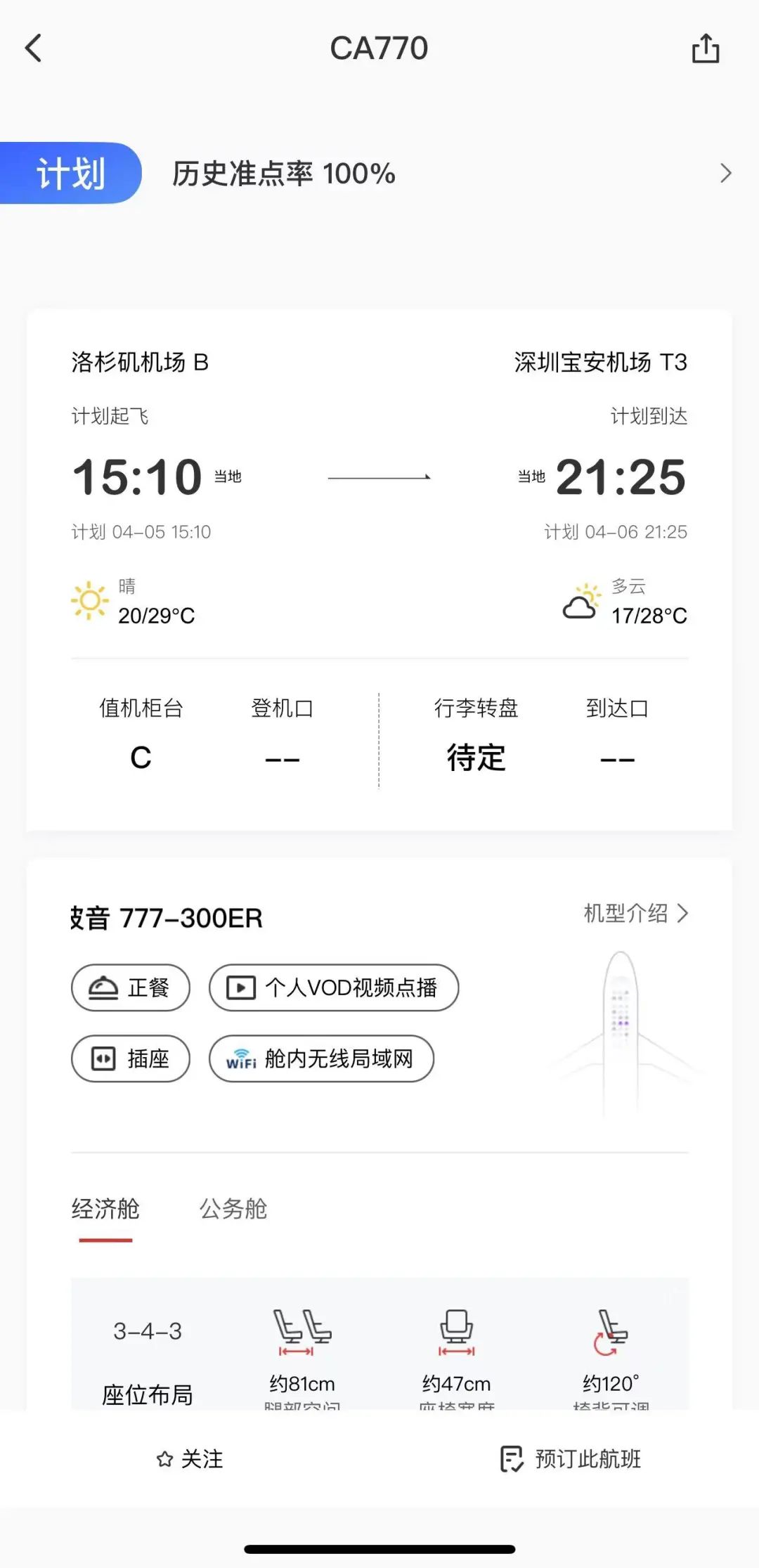This screenshot has height=1568, width=759.
Task: Tap the 正餐 meal chip
Action: pyautogui.click(x=130, y=987)
